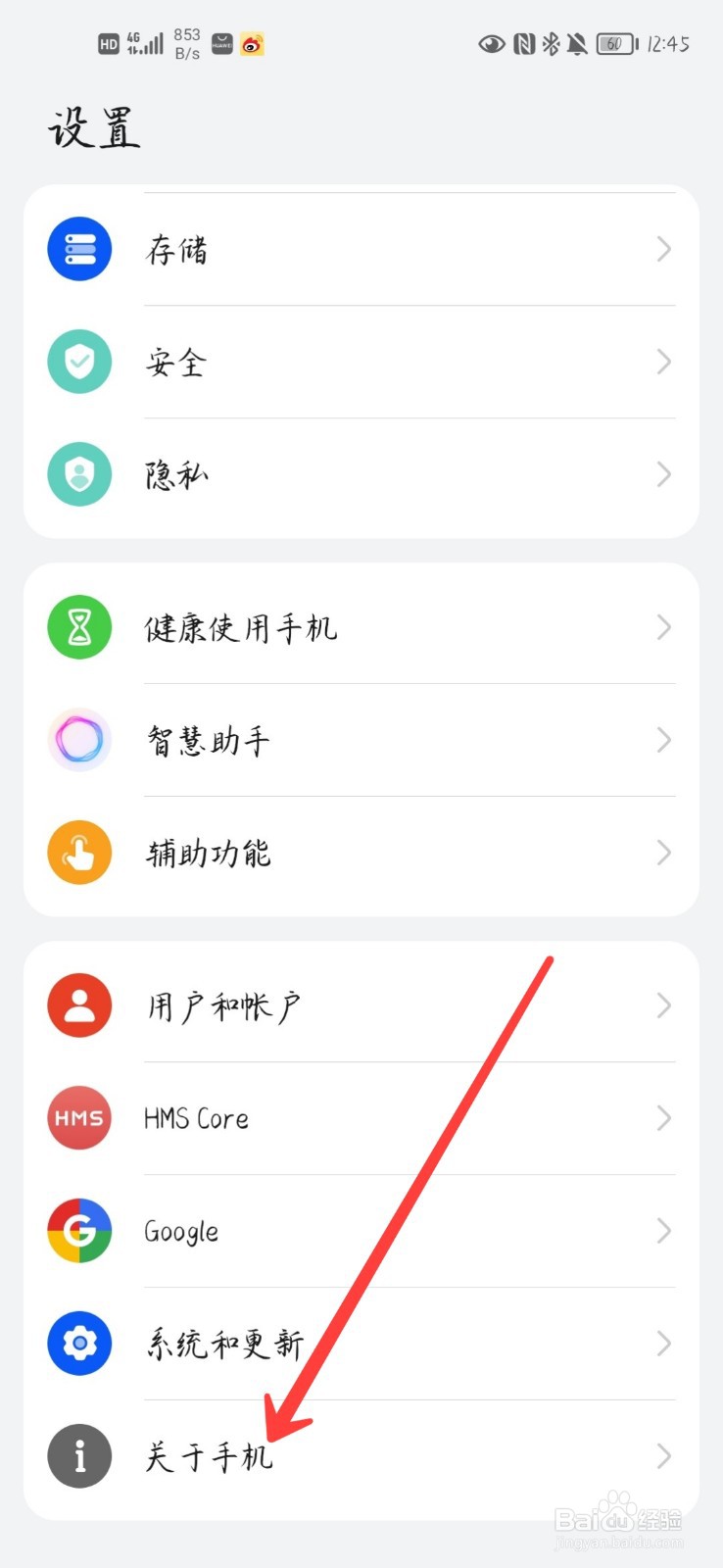The width and height of the screenshot is (723, 1568).
Task: Open 系统和更新 settings entry
Action: click(x=225, y=1344)
